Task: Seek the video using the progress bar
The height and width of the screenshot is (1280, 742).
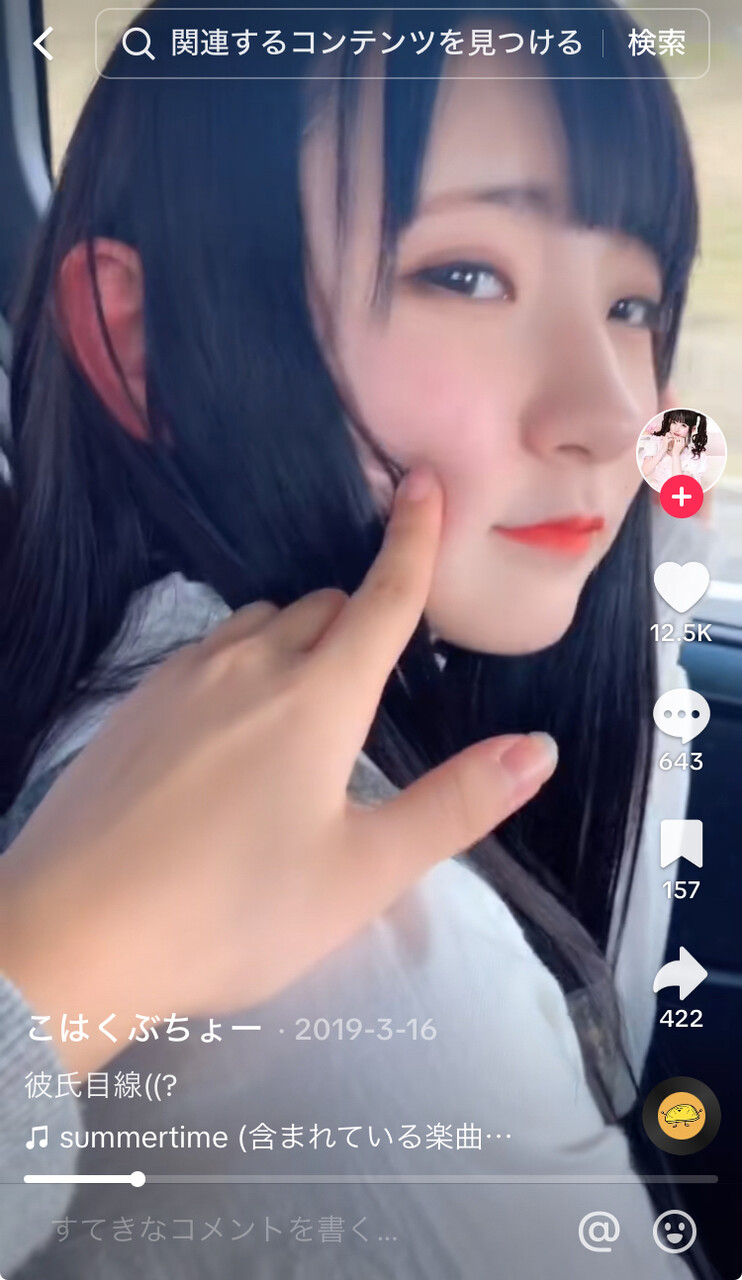Action: click(x=370, y=1179)
